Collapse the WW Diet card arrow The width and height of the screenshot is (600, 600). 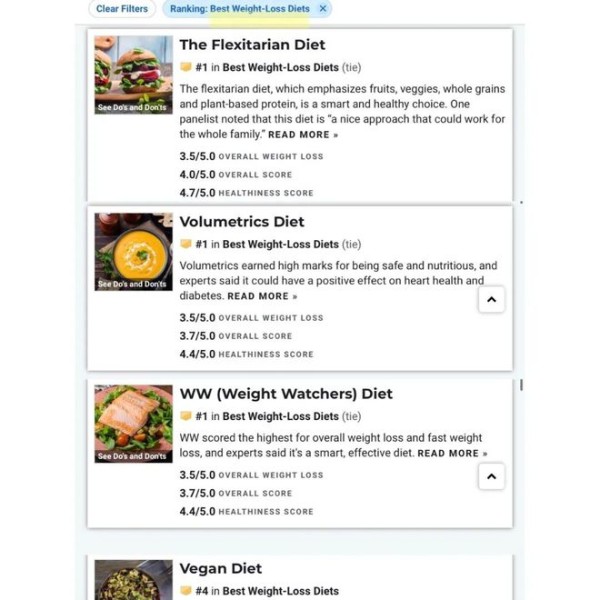[x=491, y=476]
